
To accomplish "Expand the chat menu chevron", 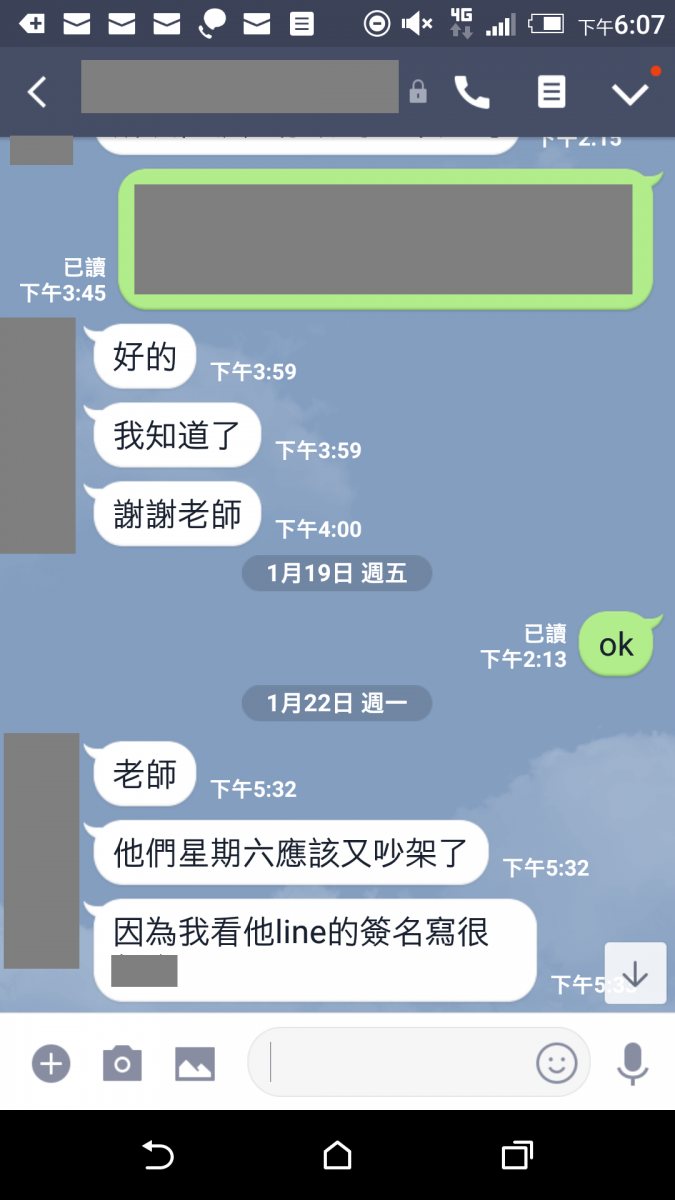I will [630, 93].
